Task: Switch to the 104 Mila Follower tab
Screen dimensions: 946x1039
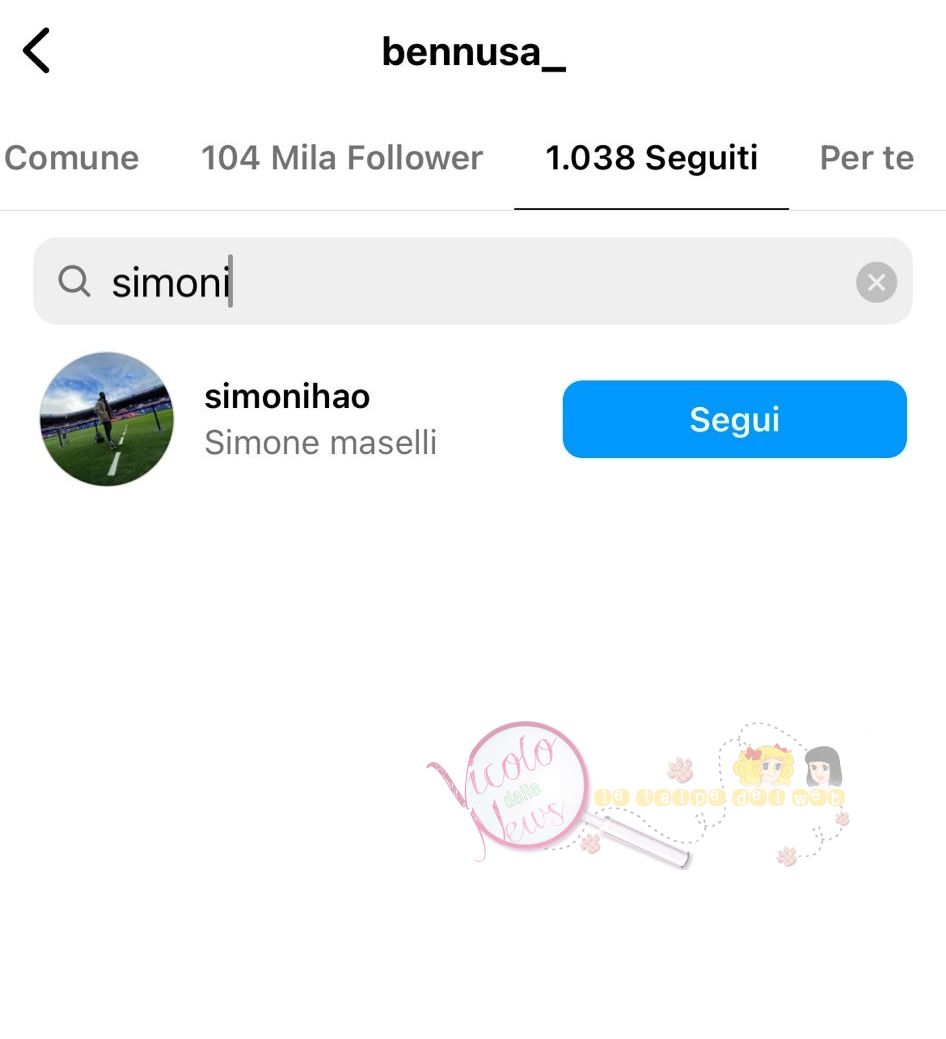Action: (x=342, y=158)
